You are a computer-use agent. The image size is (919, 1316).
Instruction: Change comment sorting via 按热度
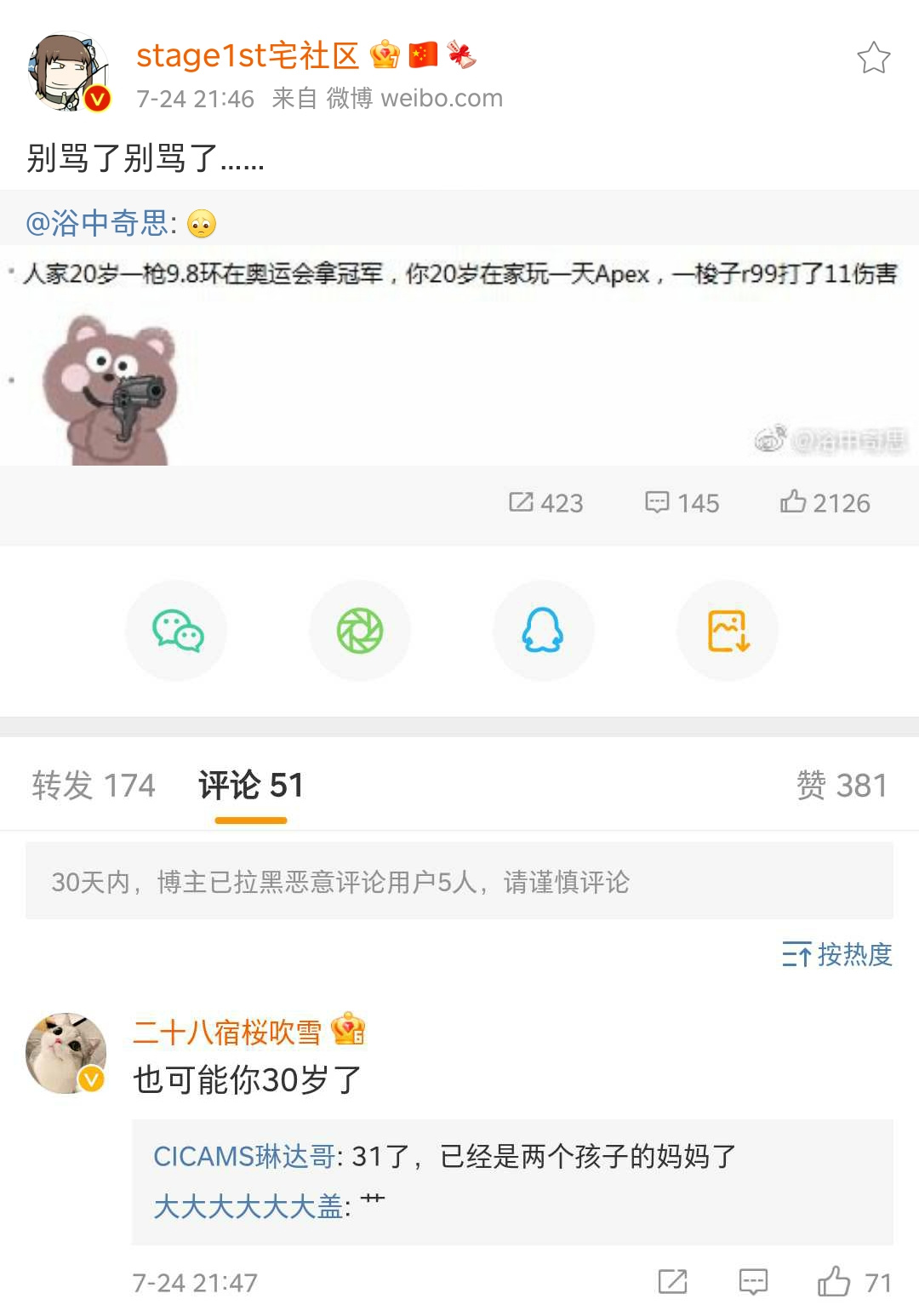click(x=836, y=954)
